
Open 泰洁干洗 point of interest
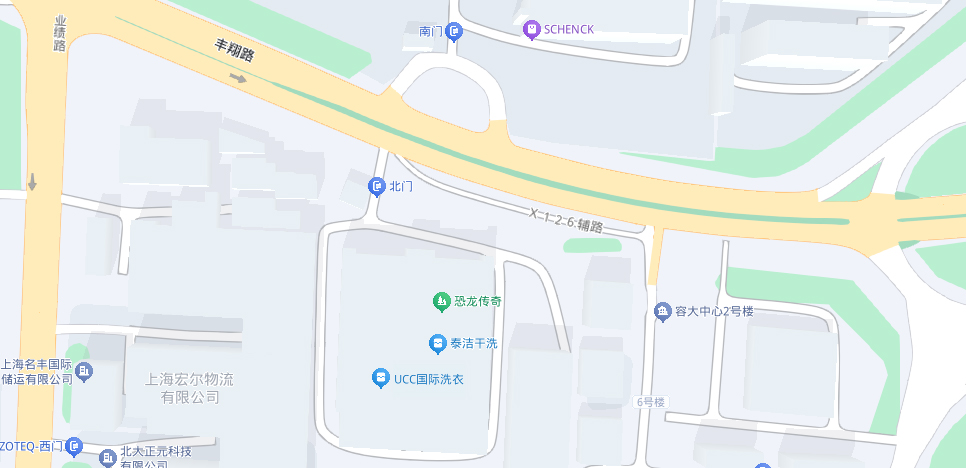(x=437, y=343)
